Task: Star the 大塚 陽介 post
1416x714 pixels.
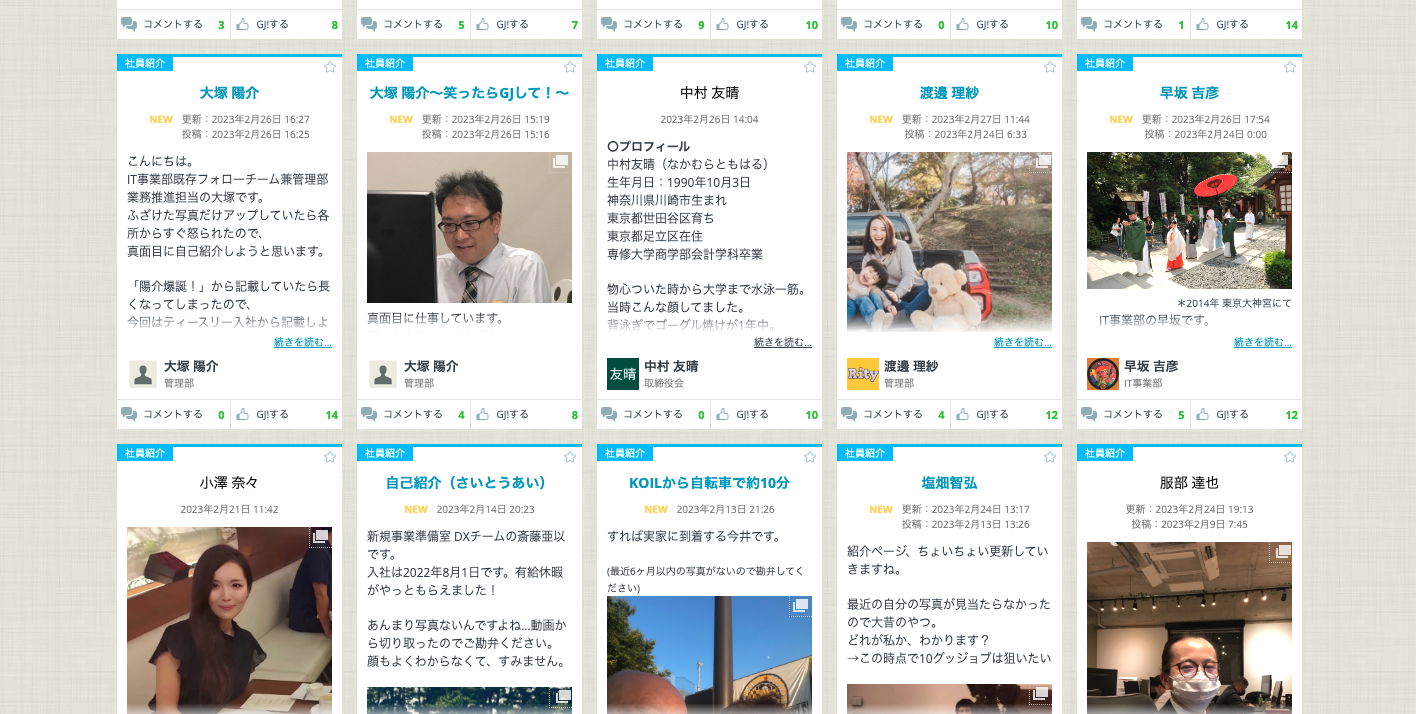Action: 329,67
